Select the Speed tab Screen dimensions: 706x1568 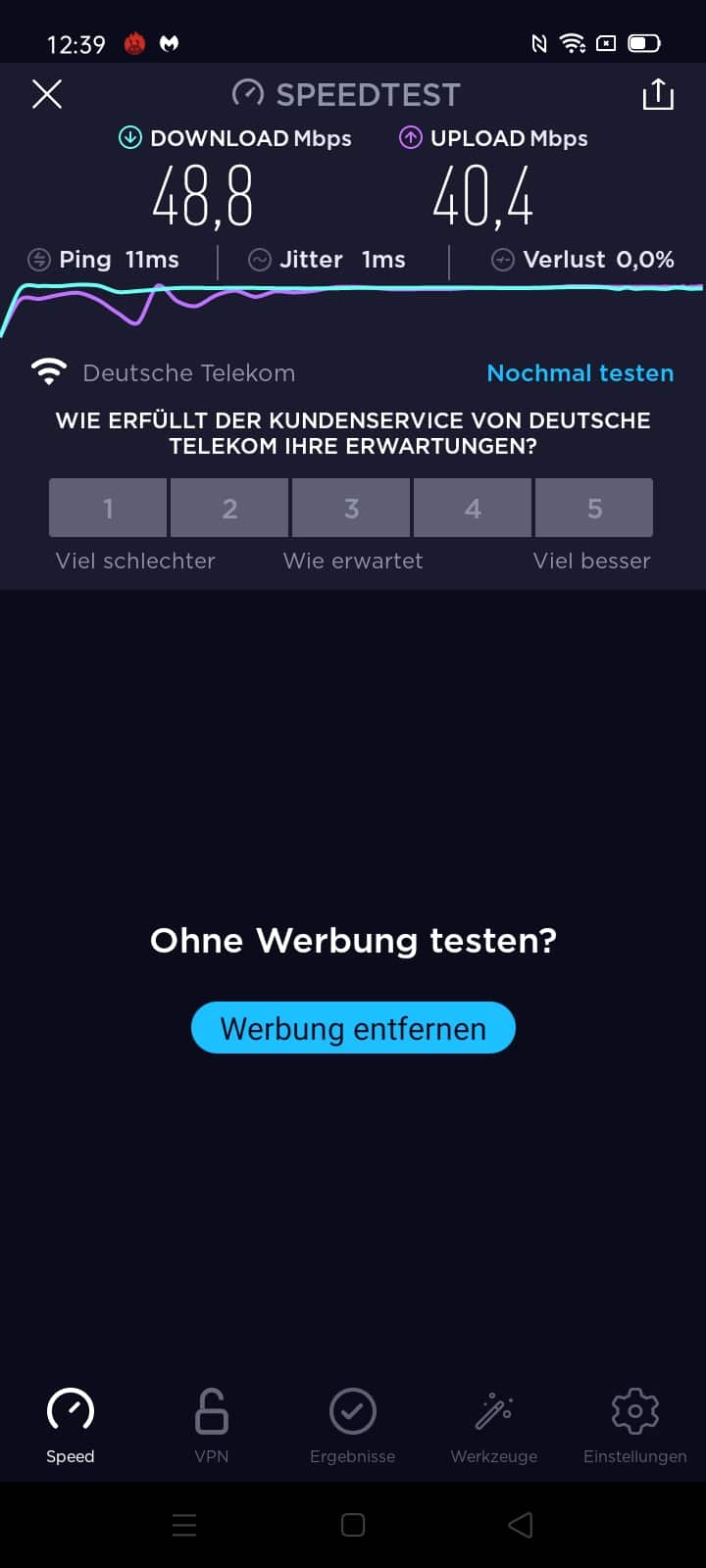point(71,1426)
